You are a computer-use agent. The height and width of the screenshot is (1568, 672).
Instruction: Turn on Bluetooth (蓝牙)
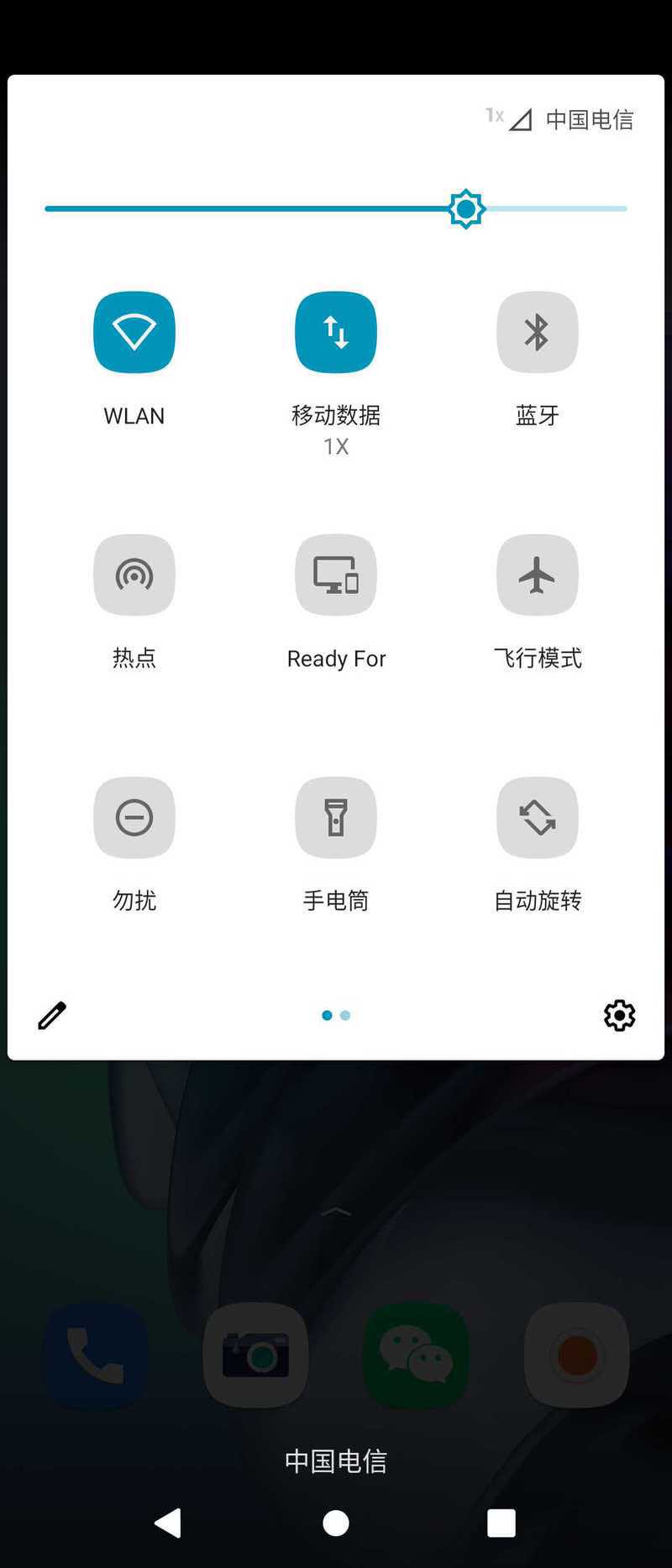pos(538,332)
